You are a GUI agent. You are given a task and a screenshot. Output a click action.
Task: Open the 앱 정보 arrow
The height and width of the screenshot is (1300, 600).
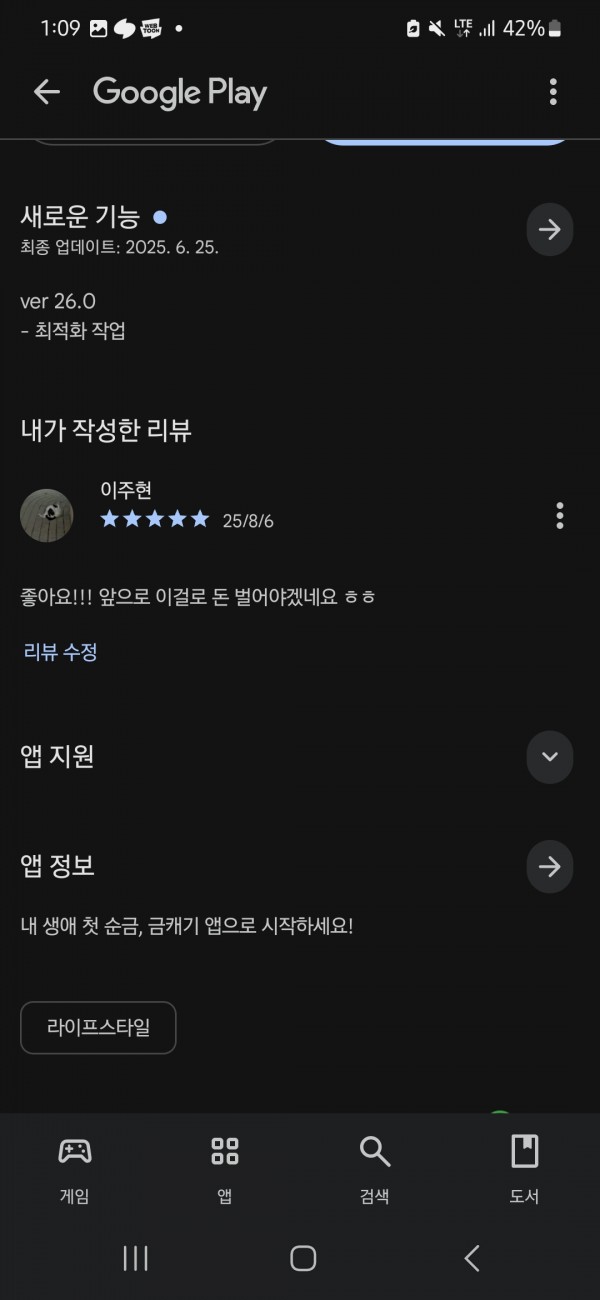point(550,866)
